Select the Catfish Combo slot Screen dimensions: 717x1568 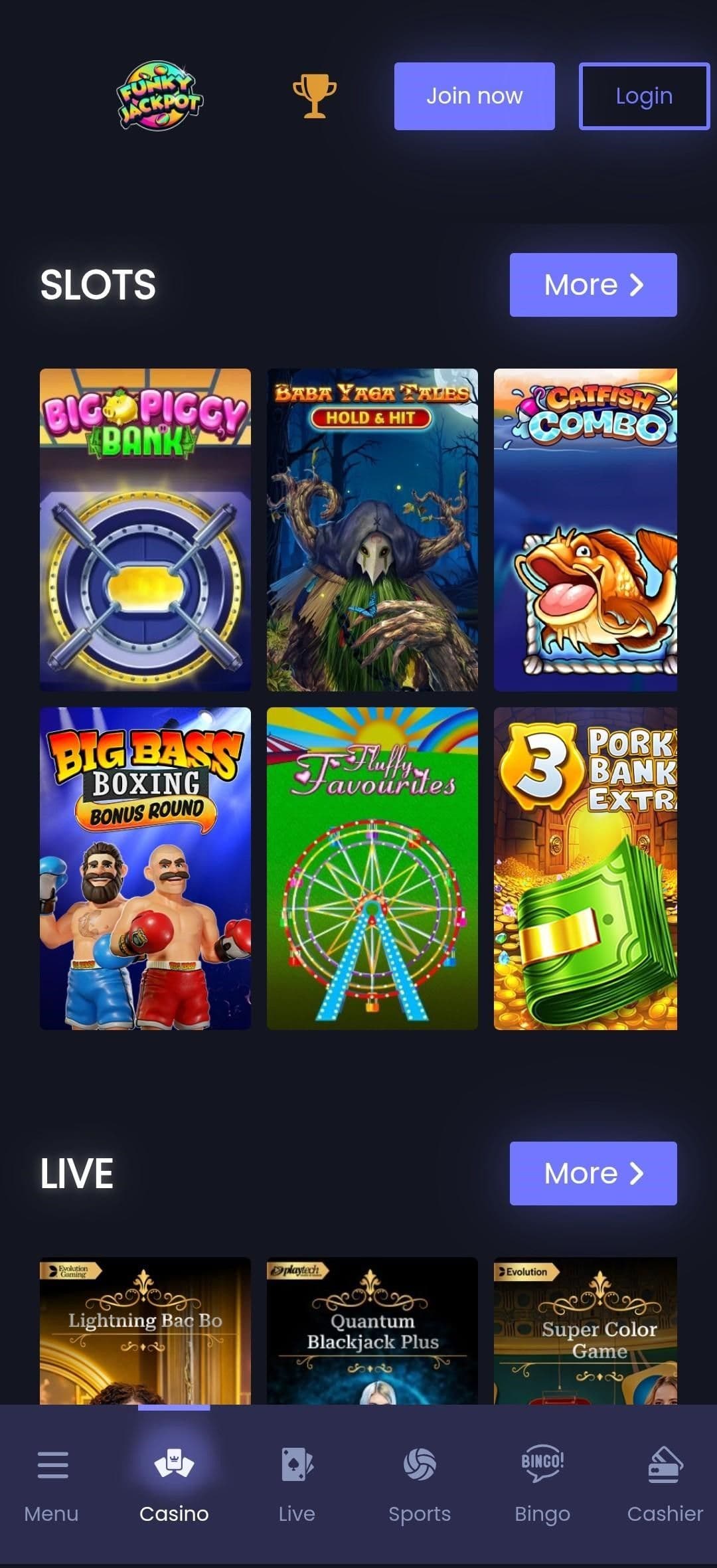click(584, 529)
